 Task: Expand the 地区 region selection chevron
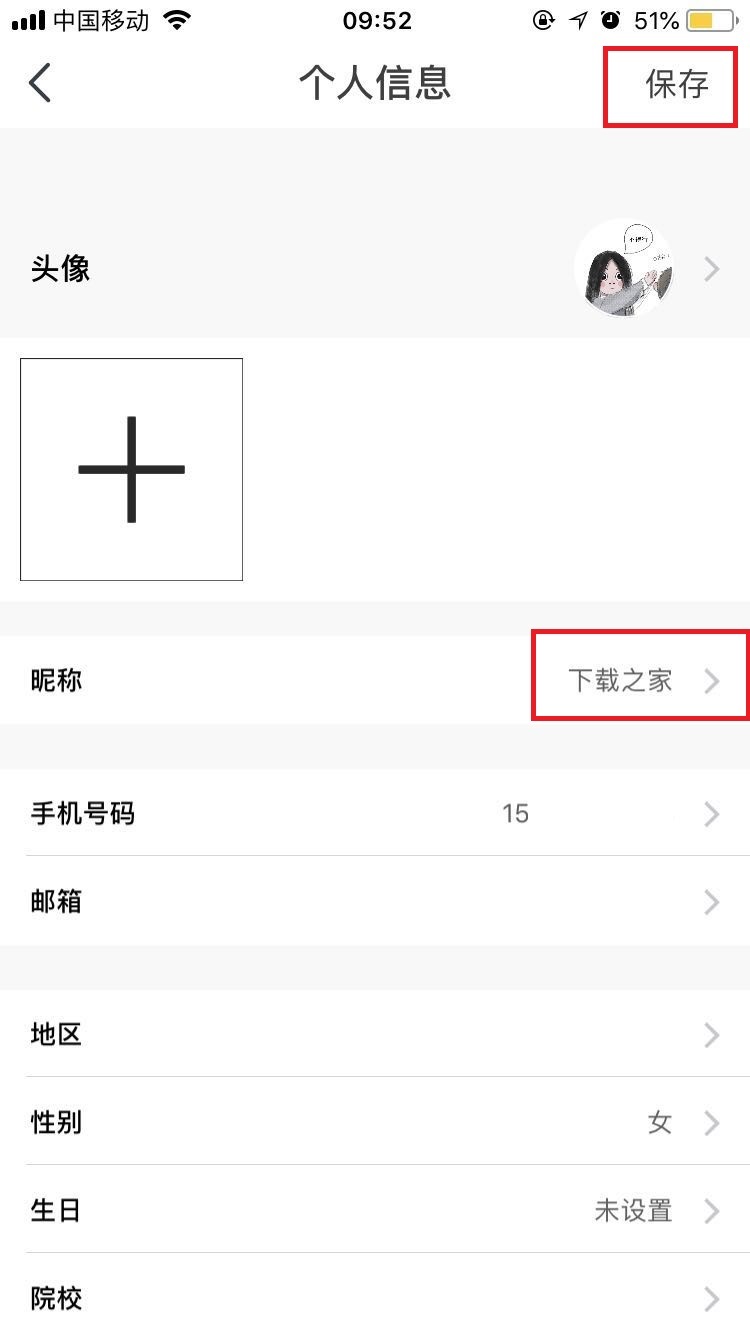(712, 1035)
